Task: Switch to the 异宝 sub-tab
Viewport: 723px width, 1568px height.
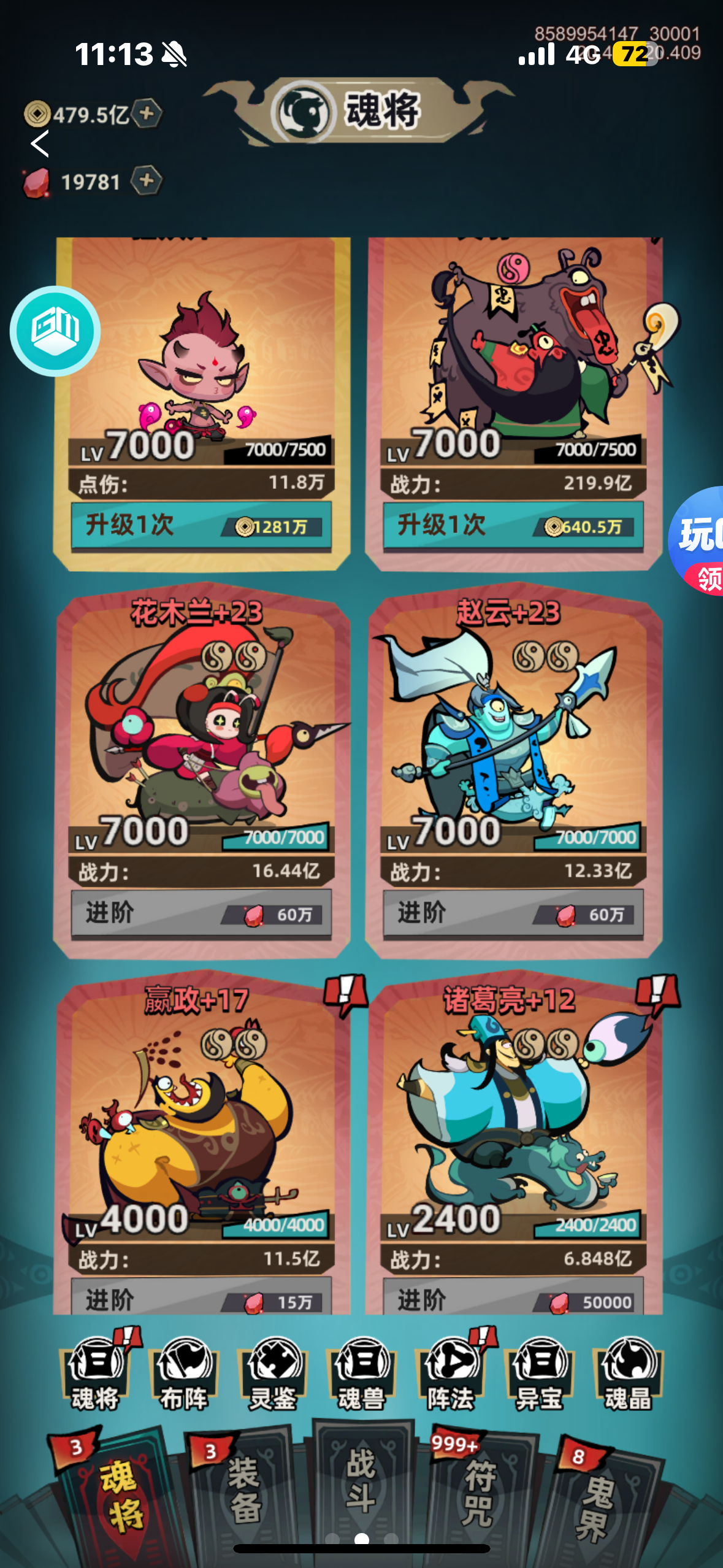Action: [540, 1374]
